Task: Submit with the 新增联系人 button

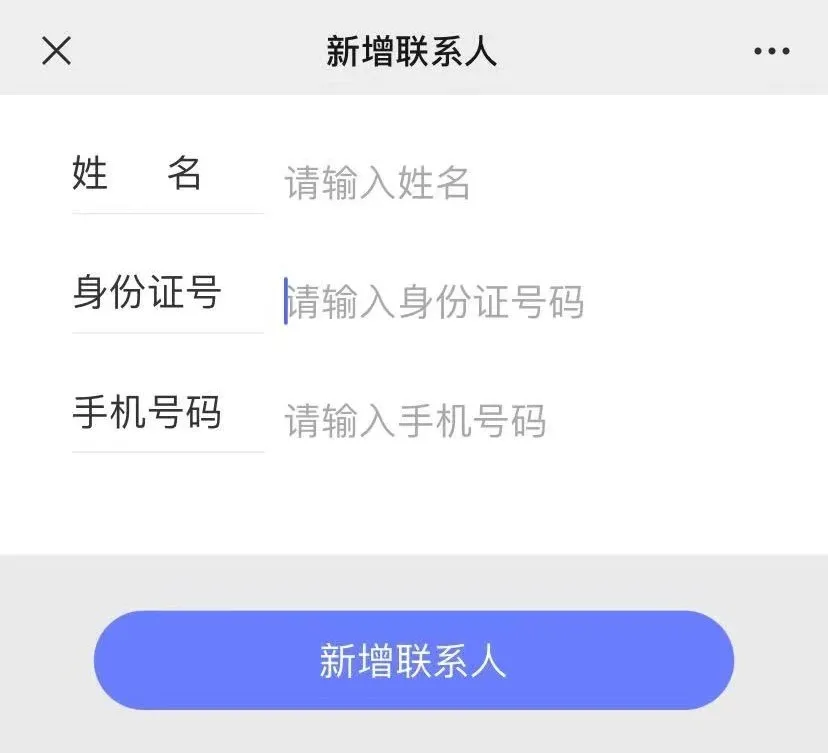Action: pos(413,660)
